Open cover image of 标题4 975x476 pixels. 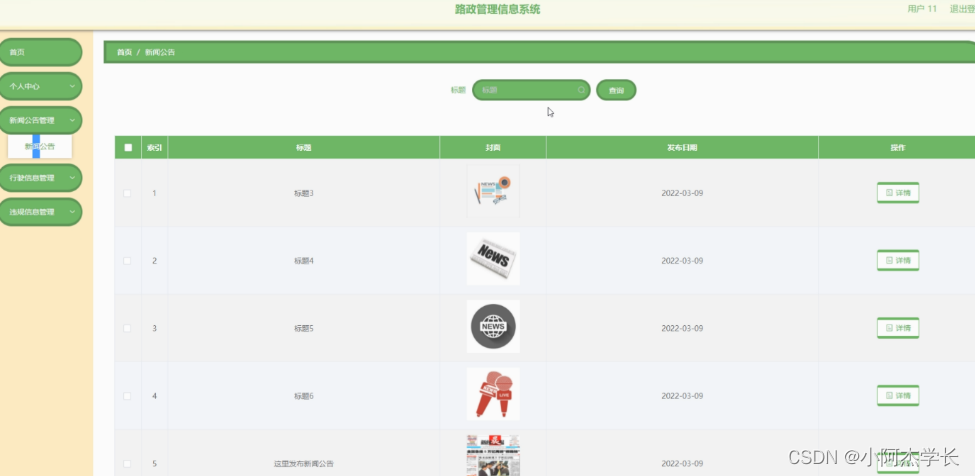(493, 259)
